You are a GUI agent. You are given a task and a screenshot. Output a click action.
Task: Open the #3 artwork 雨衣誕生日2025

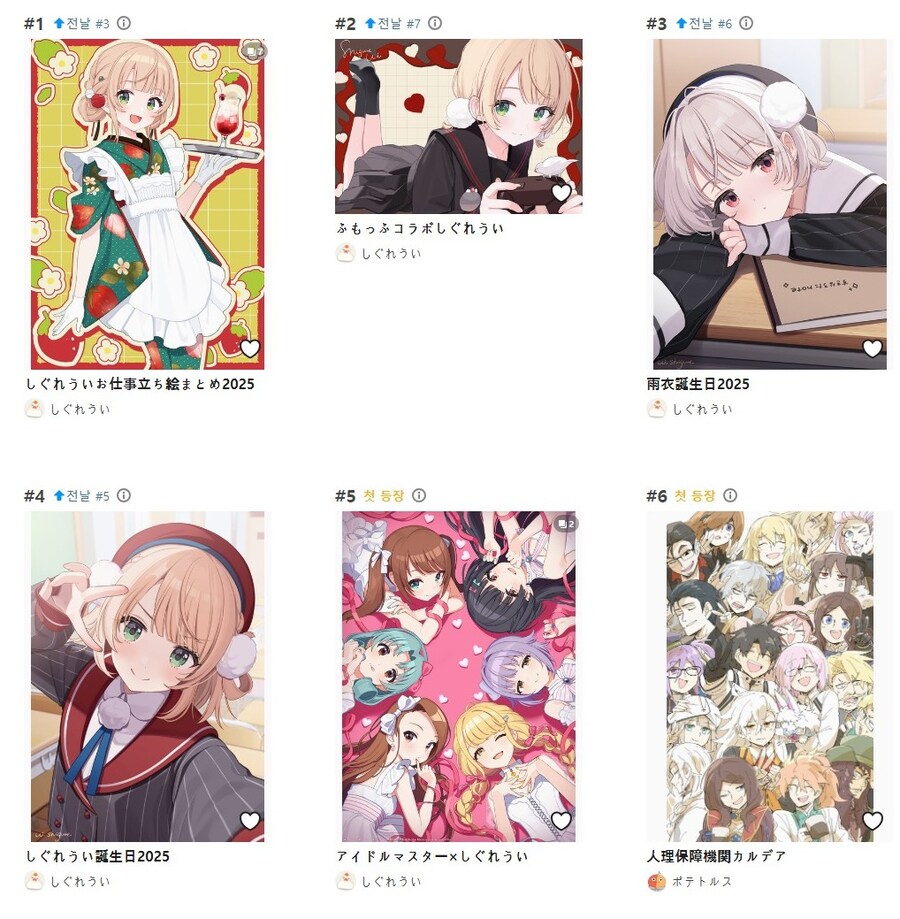pyautogui.click(x=769, y=205)
